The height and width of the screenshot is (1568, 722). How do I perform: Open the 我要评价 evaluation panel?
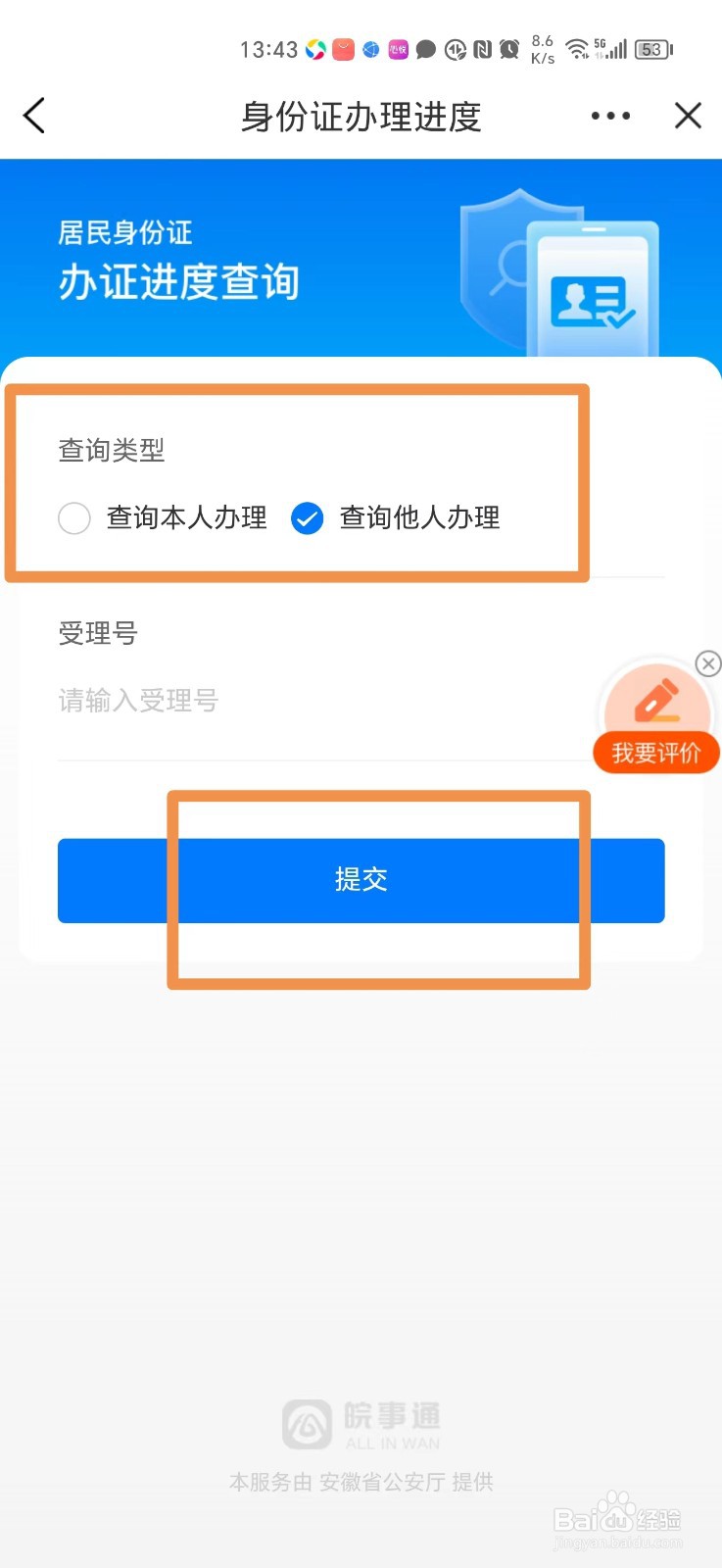656,753
